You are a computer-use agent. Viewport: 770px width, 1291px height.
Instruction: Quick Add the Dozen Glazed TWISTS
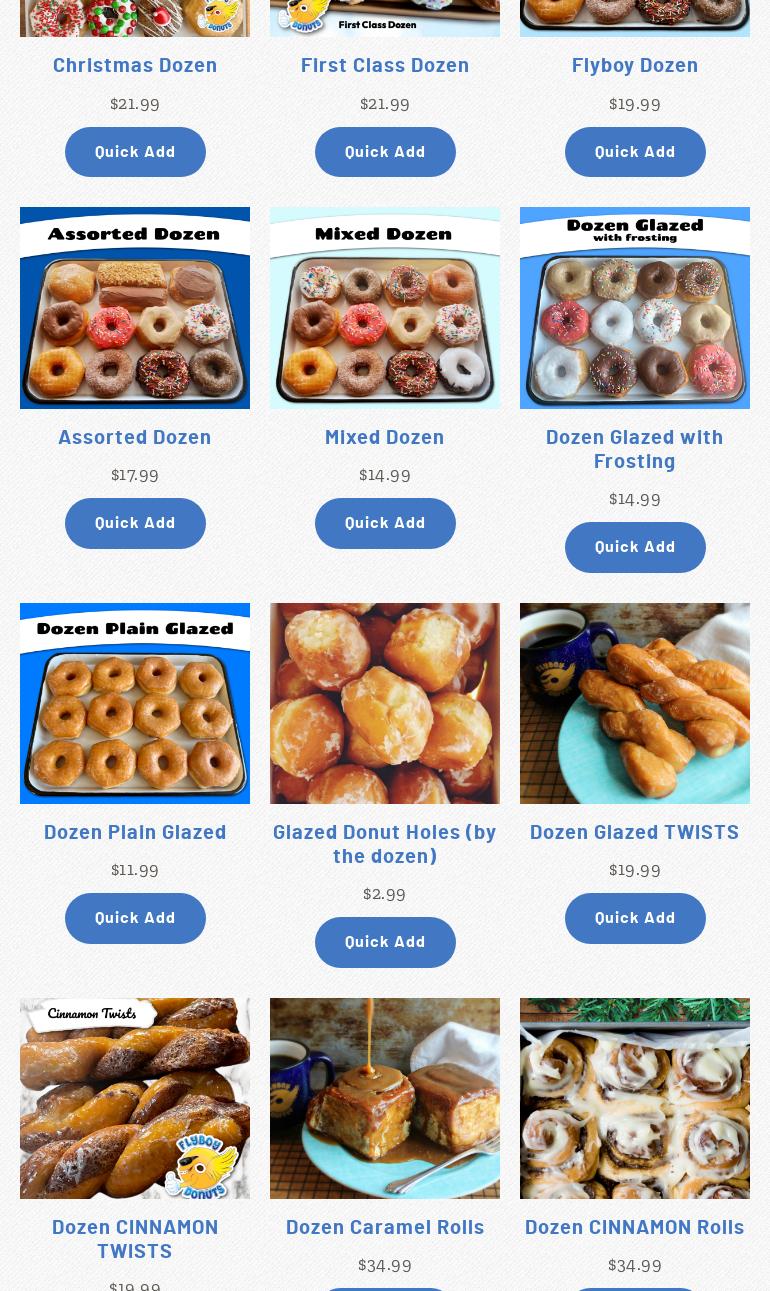pos(635,918)
